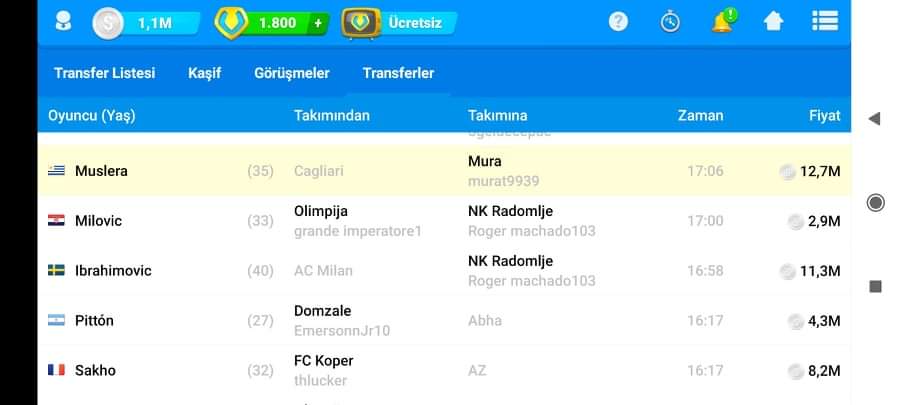Tap the system back button
This screenshot has height=405, width=900.
pos(875,119)
